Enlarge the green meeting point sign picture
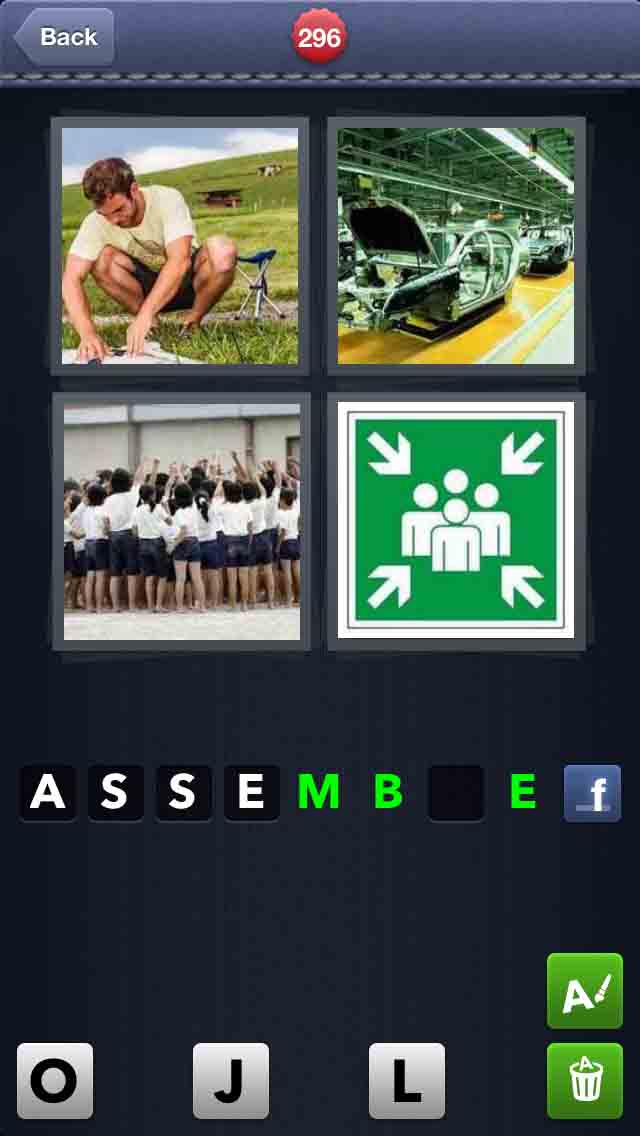 point(456,520)
